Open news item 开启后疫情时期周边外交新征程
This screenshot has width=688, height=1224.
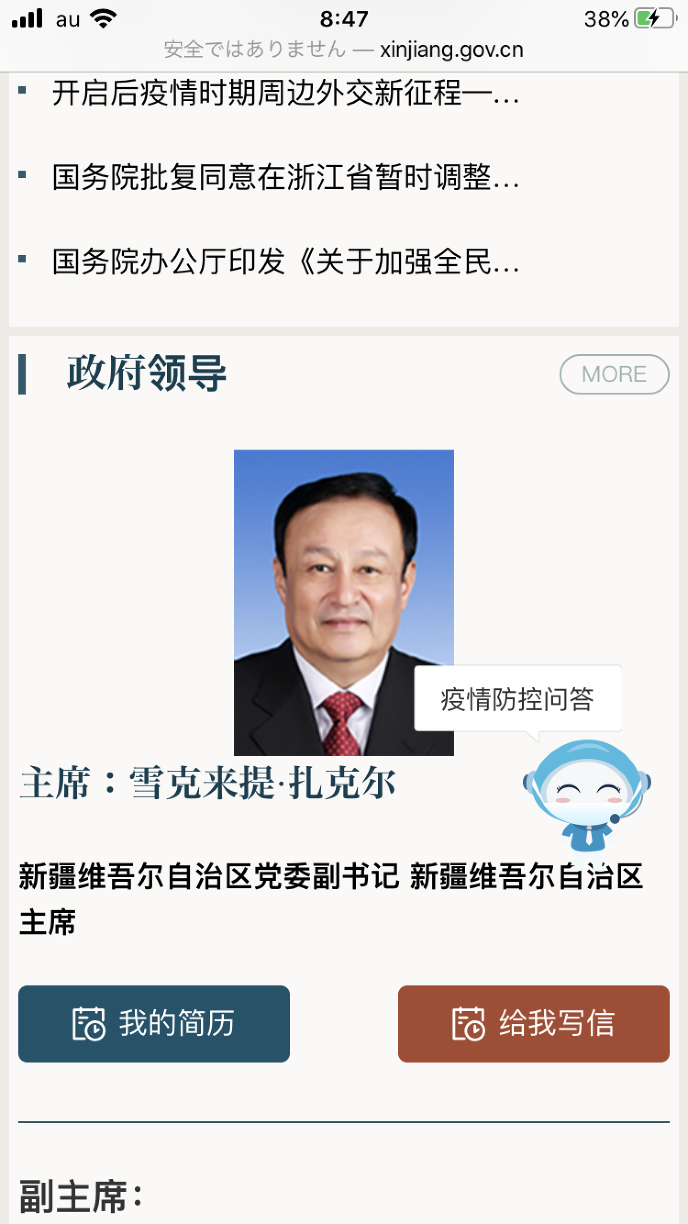[x=285, y=95]
